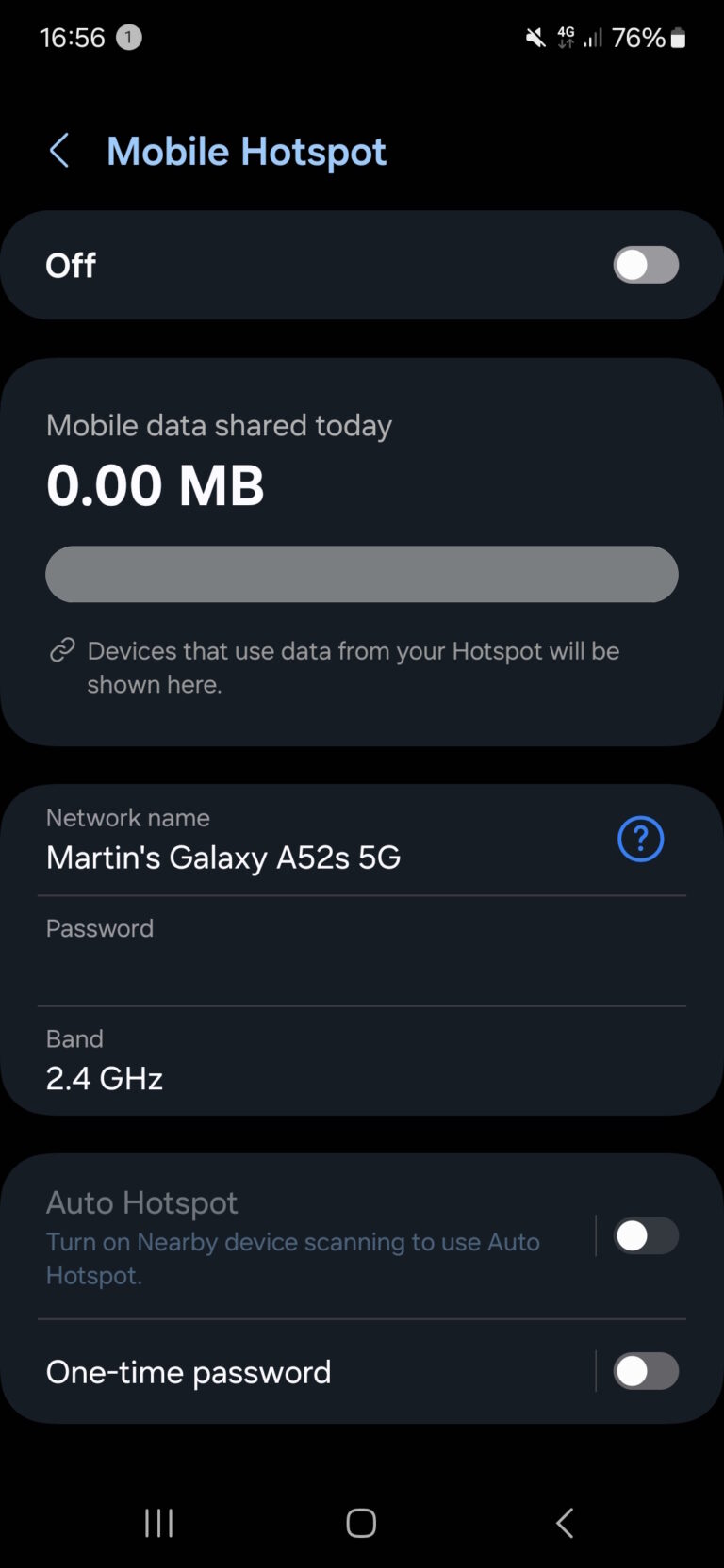Tap the navigation back button

[x=564, y=1522]
